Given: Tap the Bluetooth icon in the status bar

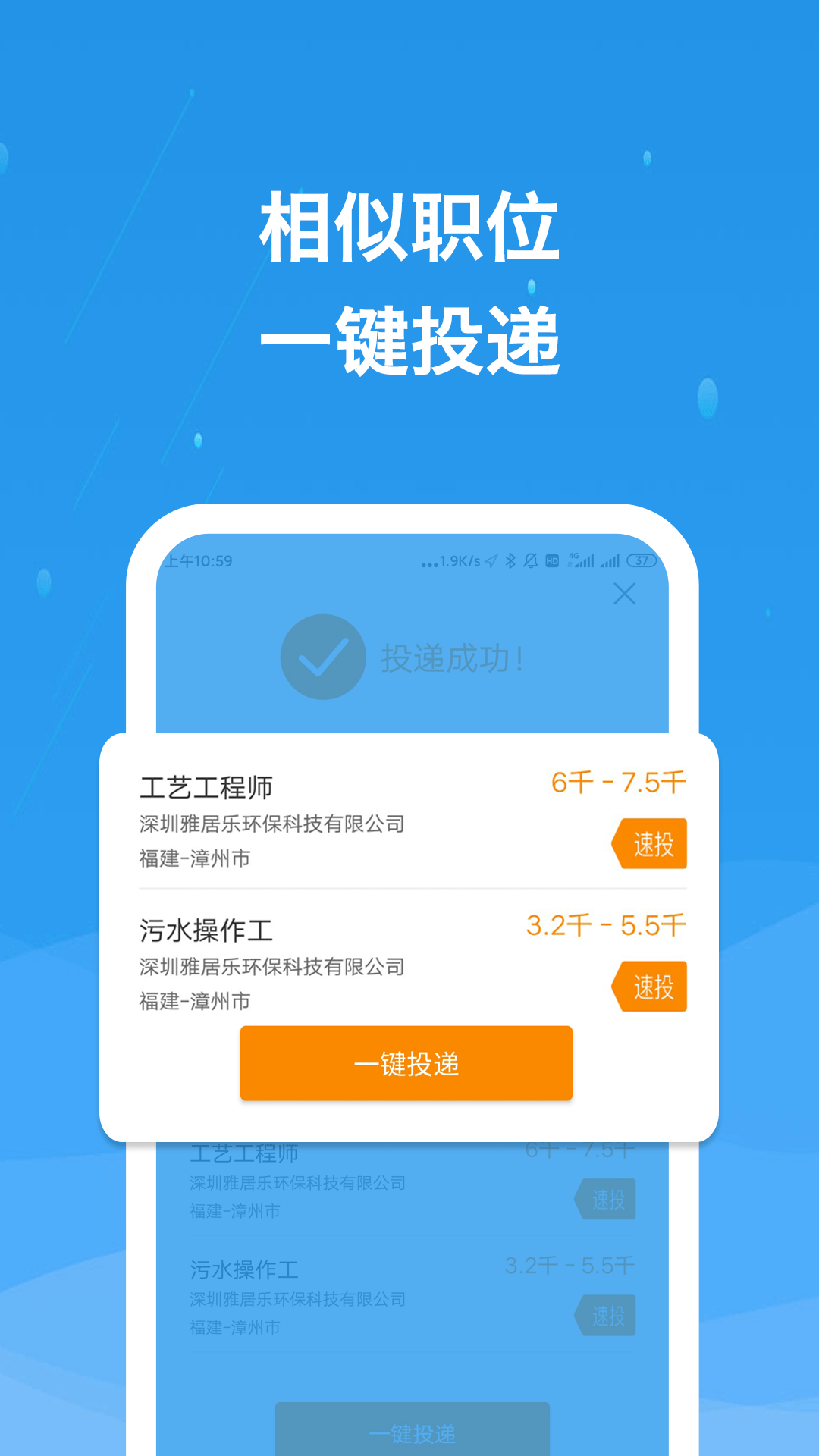Looking at the screenshot, I should pyautogui.click(x=510, y=561).
